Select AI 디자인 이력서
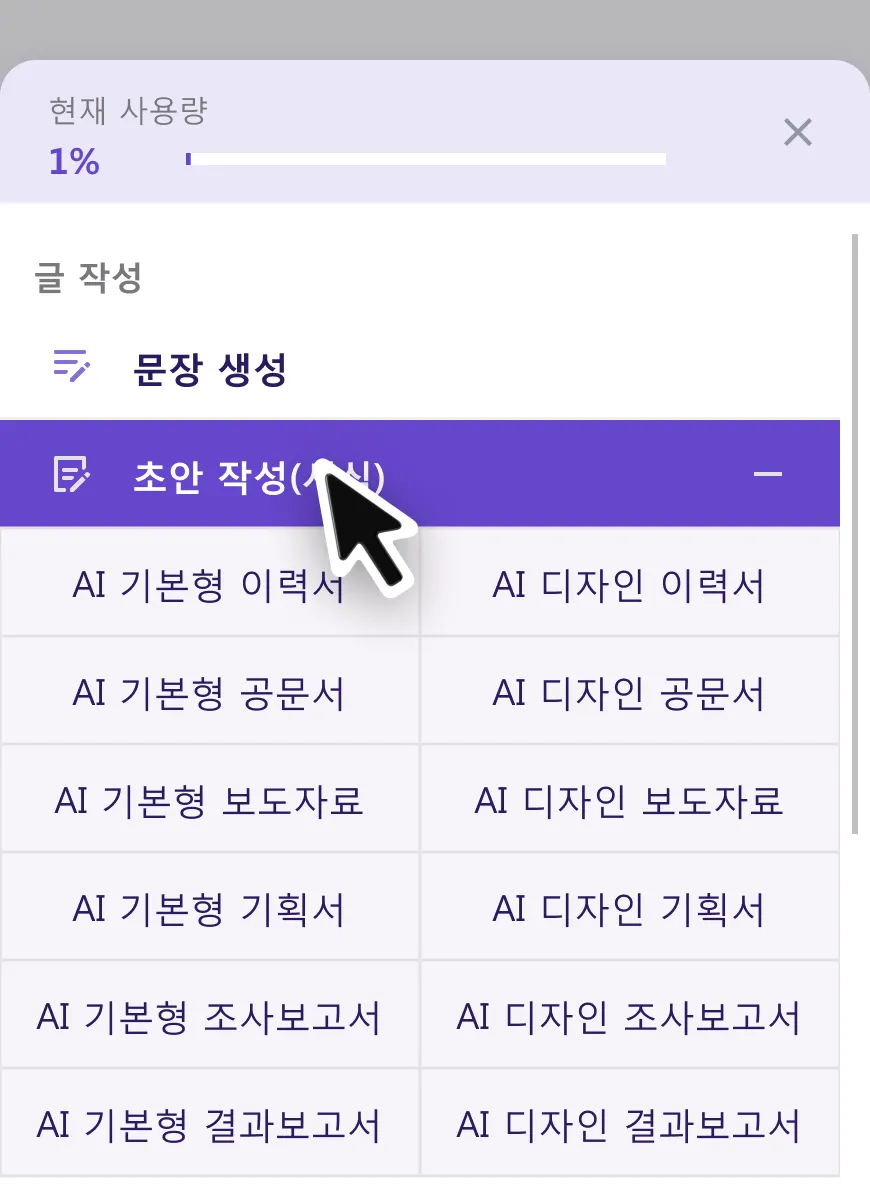The image size is (870, 1200). [629, 584]
